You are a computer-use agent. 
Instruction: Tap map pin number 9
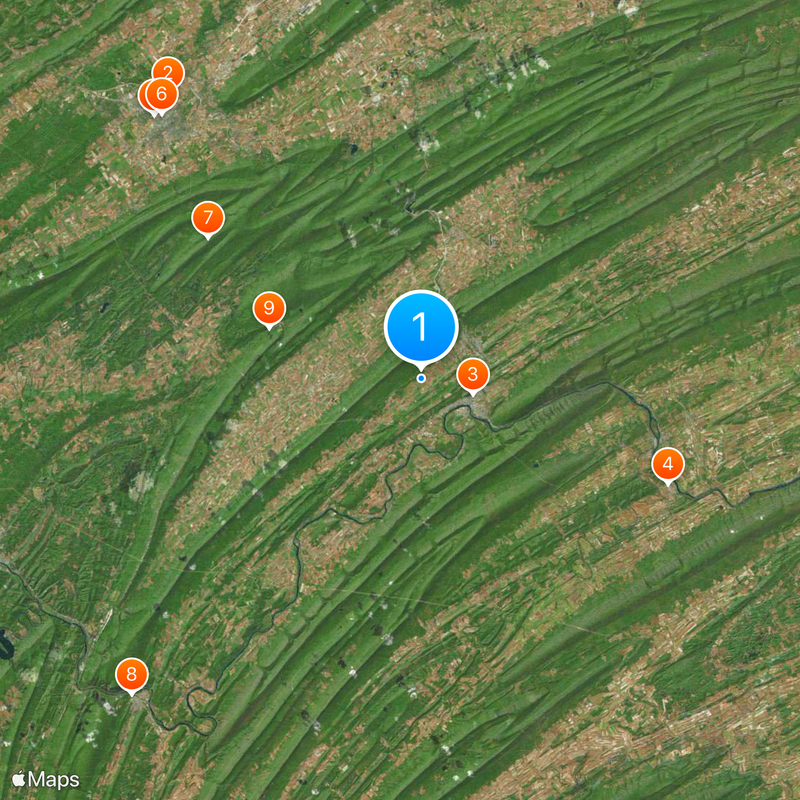(x=268, y=309)
